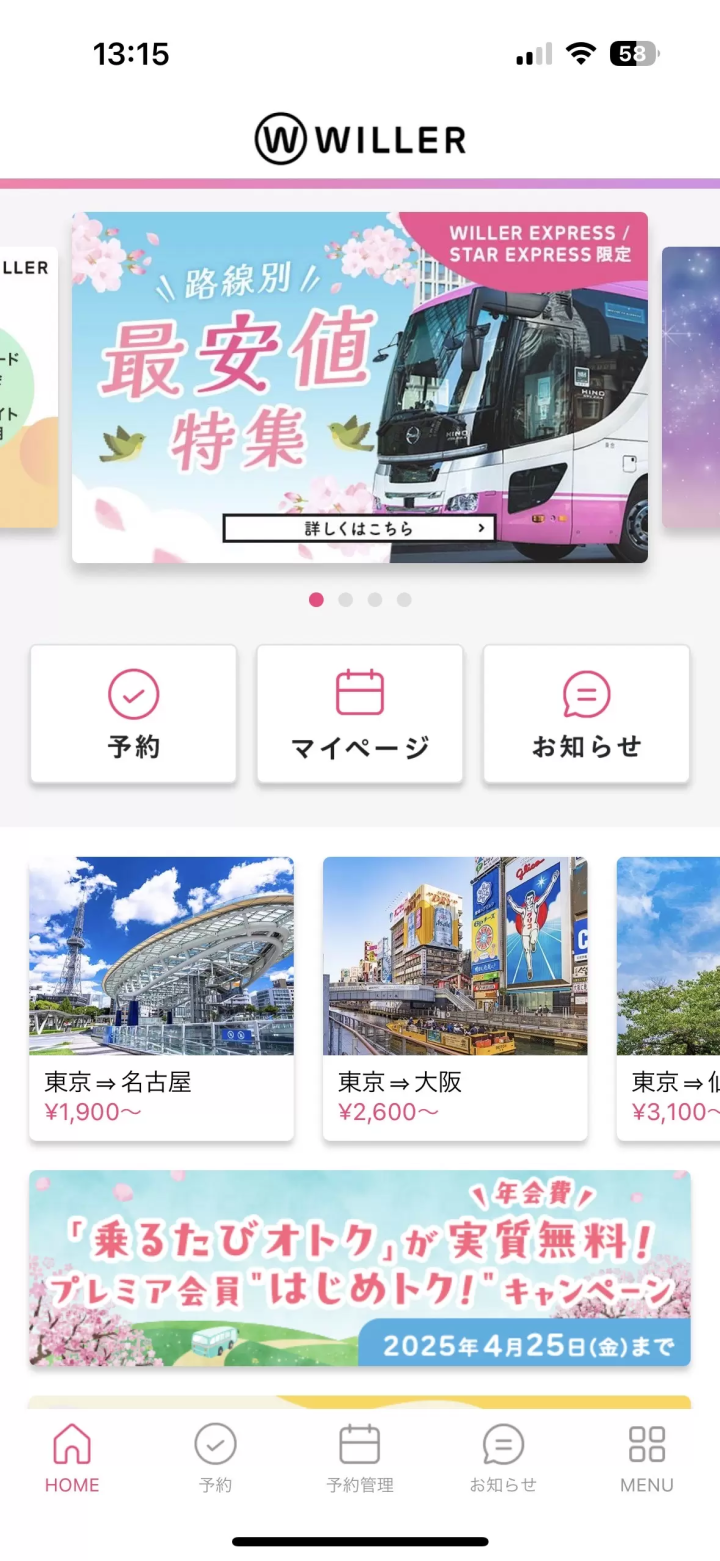Select the second carousel dot
Screen dimensions: 720x1561
345,599
